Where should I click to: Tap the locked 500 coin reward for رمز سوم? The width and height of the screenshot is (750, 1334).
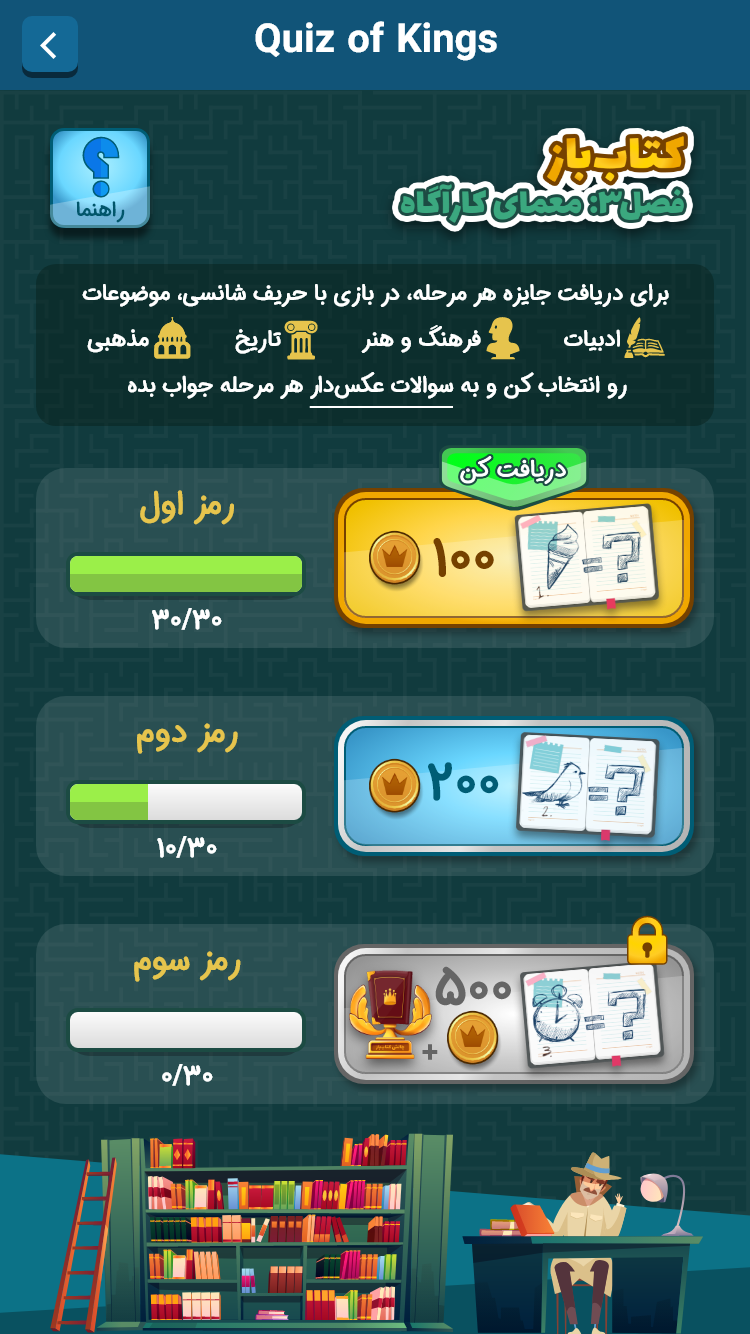(x=514, y=1014)
